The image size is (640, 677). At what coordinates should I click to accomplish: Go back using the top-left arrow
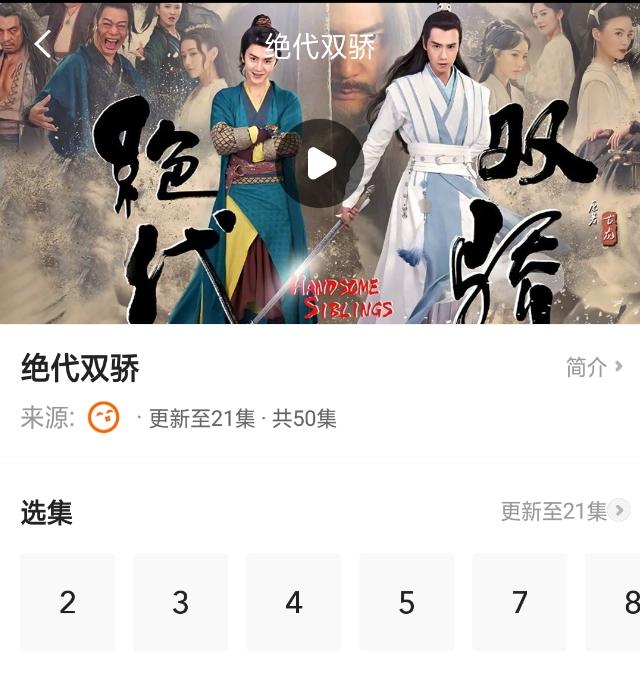(x=42, y=44)
